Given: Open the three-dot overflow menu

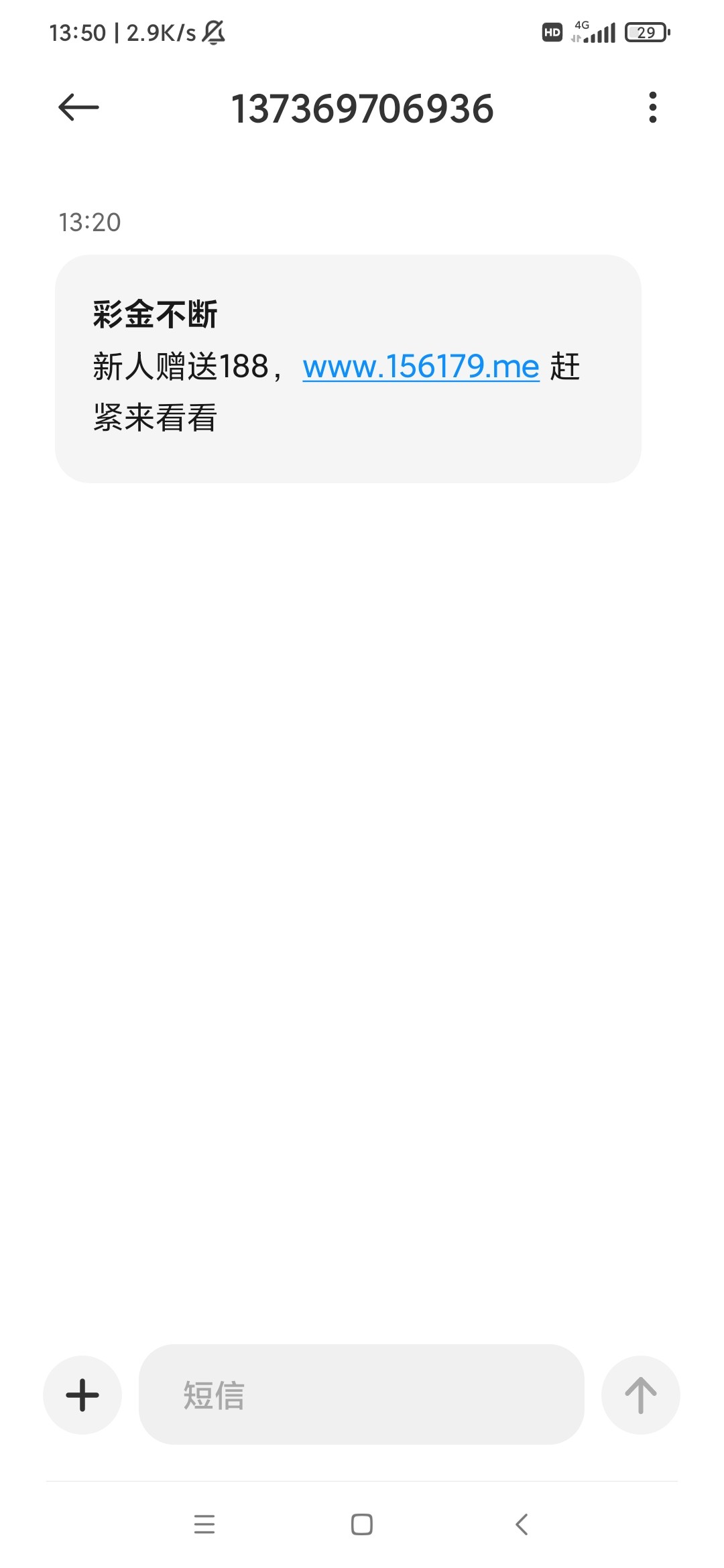Looking at the screenshot, I should click(x=652, y=107).
